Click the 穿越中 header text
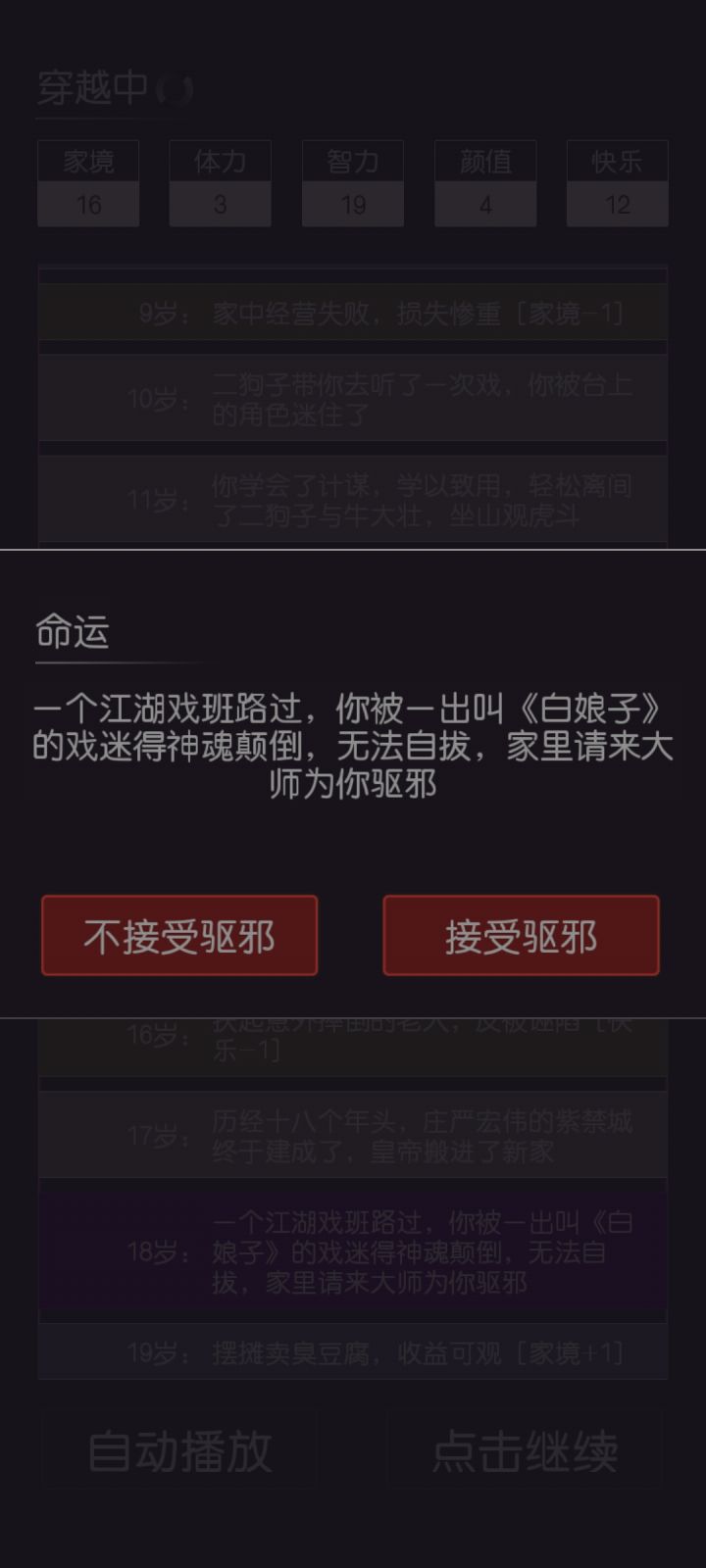Screen dimensions: 706x1568 88,88
